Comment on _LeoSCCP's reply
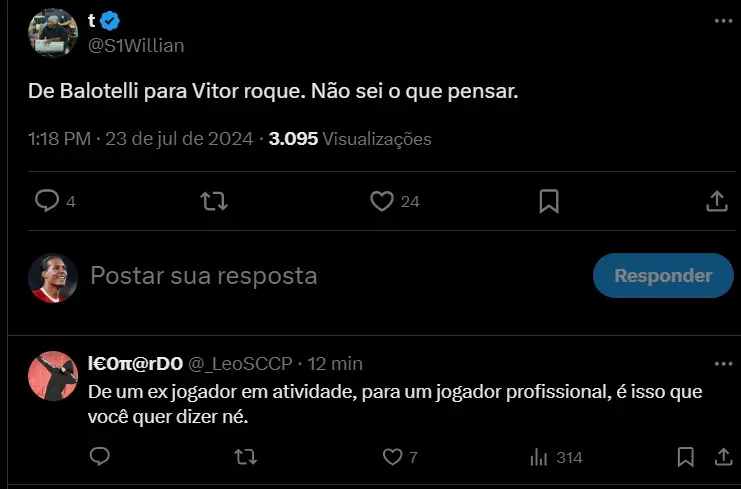The height and width of the screenshot is (489, 741). tap(99, 457)
